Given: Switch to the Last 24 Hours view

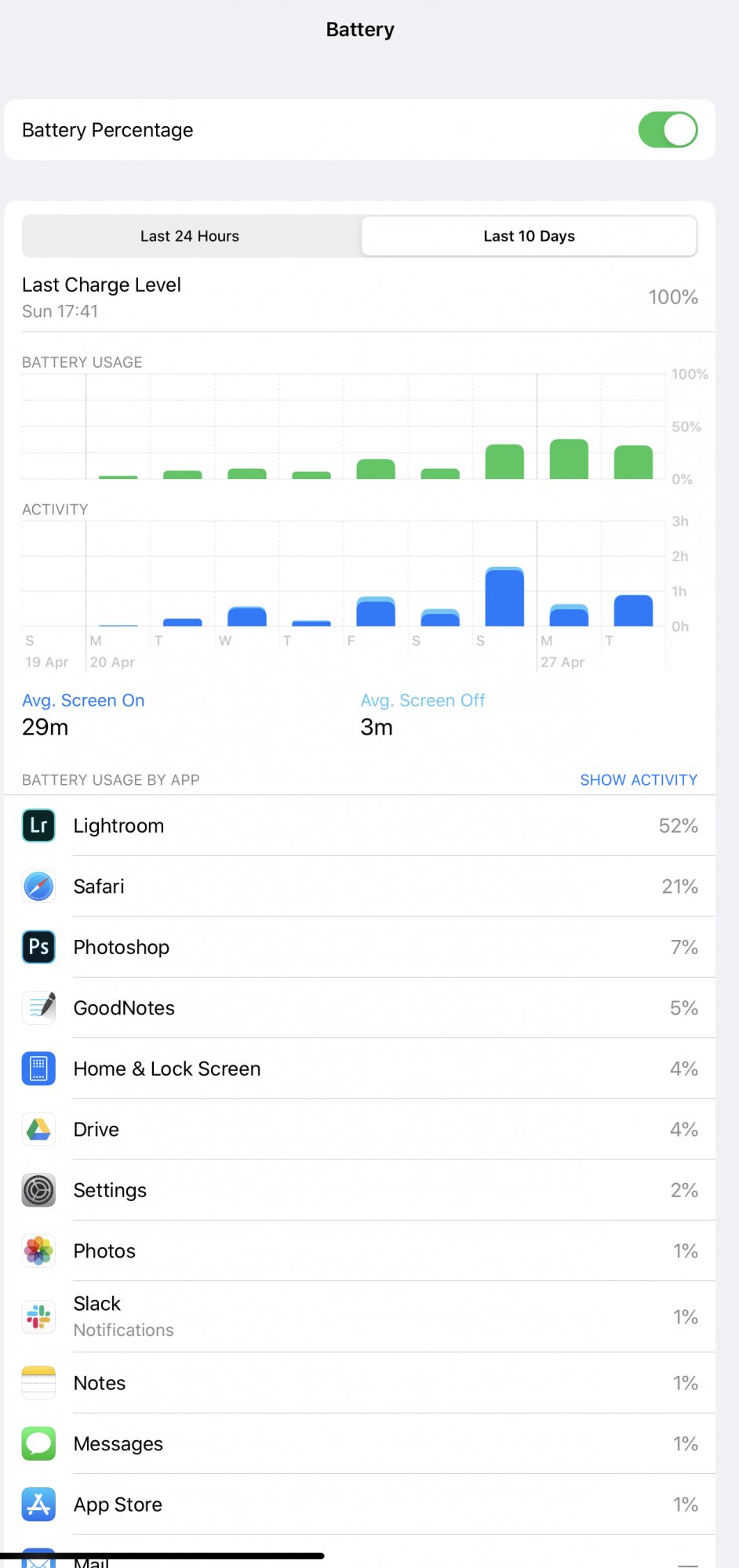Looking at the screenshot, I should [x=191, y=236].
